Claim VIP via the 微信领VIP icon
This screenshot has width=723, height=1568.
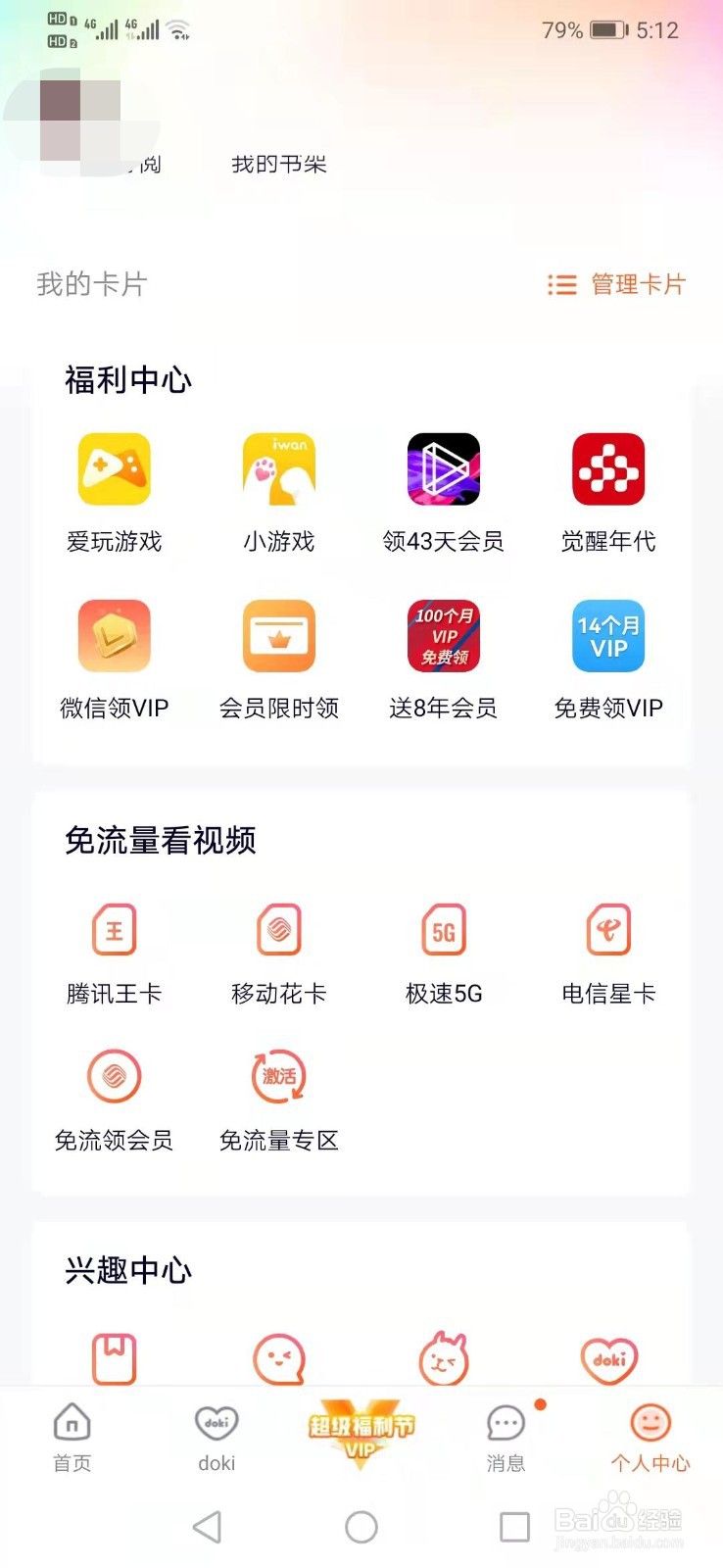(114, 635)
